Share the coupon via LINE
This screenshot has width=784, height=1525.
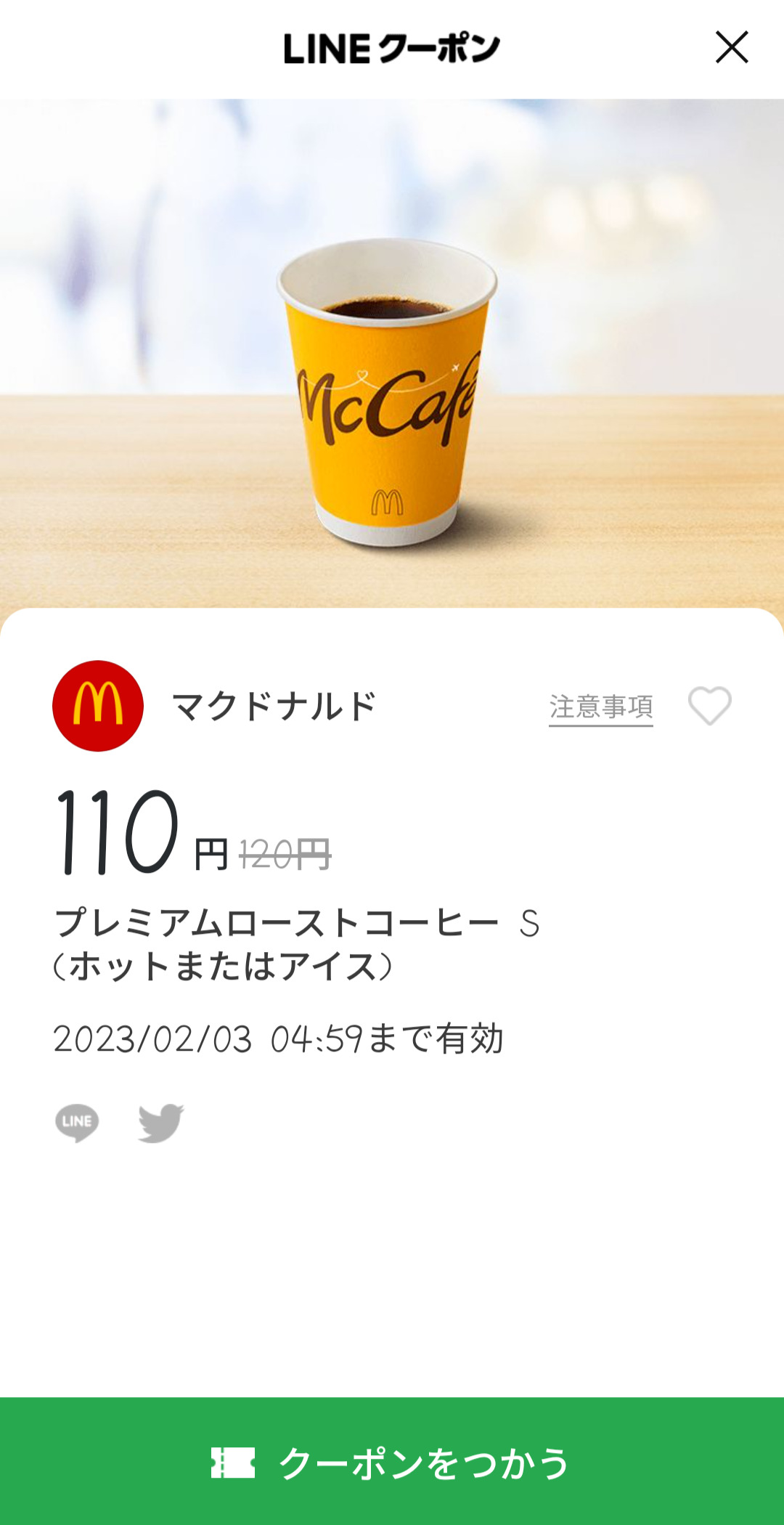[x=77, y=1123]
